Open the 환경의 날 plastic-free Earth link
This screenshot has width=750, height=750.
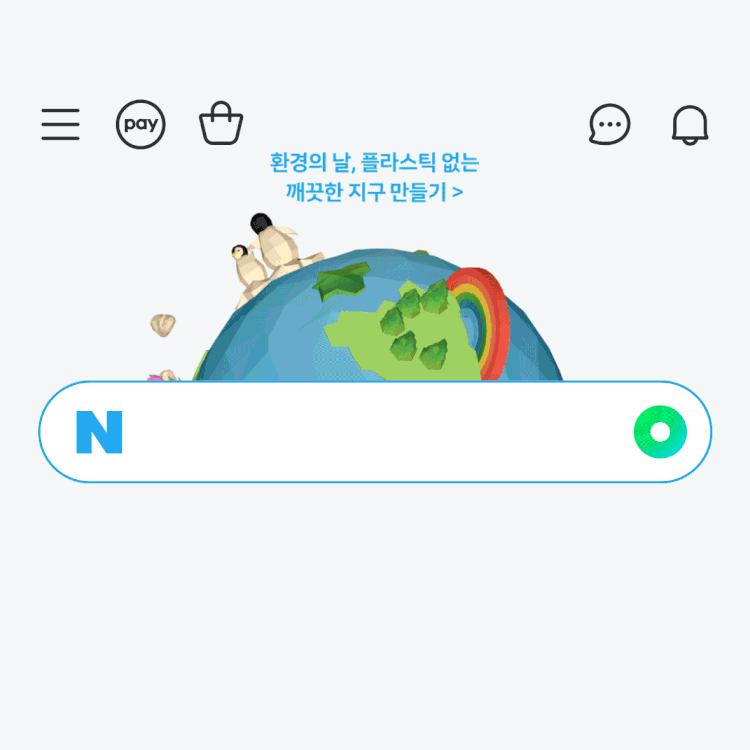(x=374, y=176)
